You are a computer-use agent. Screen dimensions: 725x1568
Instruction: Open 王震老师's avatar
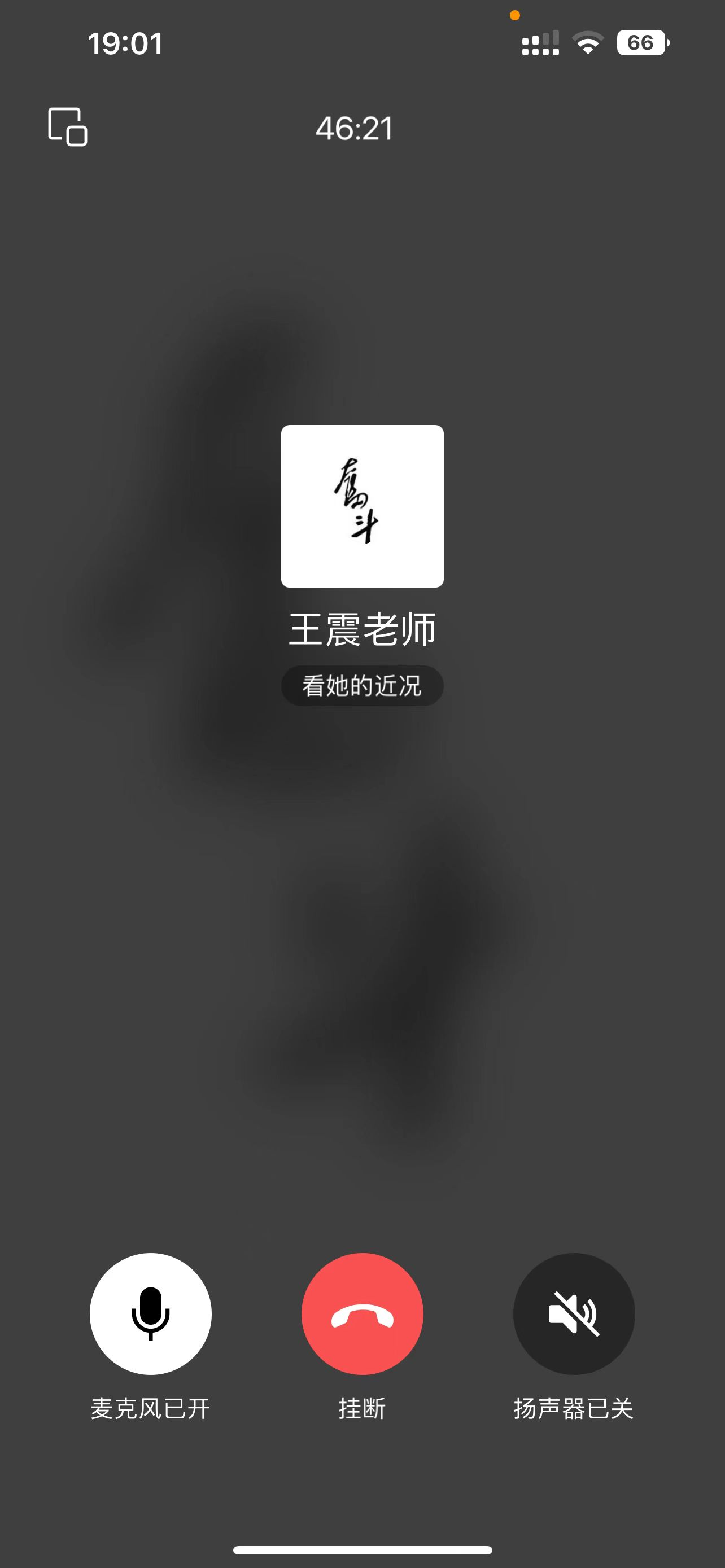362,506
